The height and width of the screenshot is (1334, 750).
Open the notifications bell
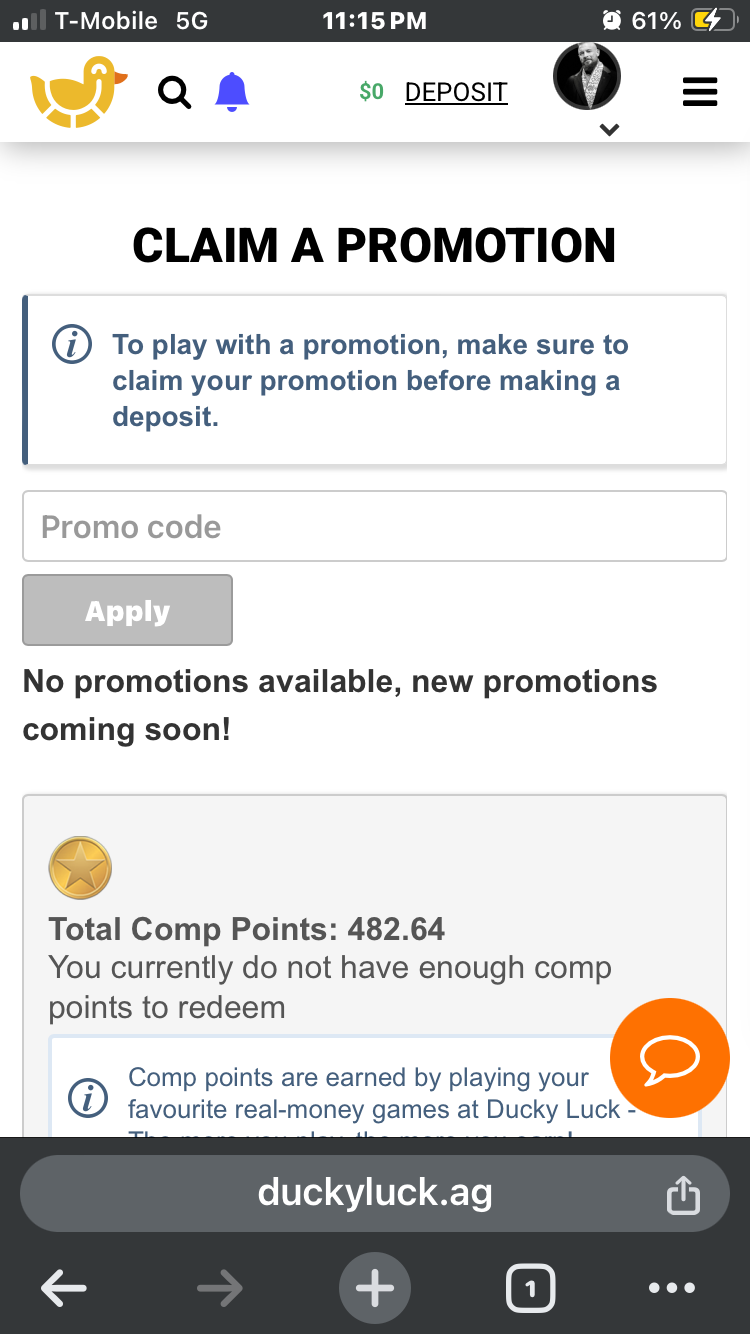[232, 92]
